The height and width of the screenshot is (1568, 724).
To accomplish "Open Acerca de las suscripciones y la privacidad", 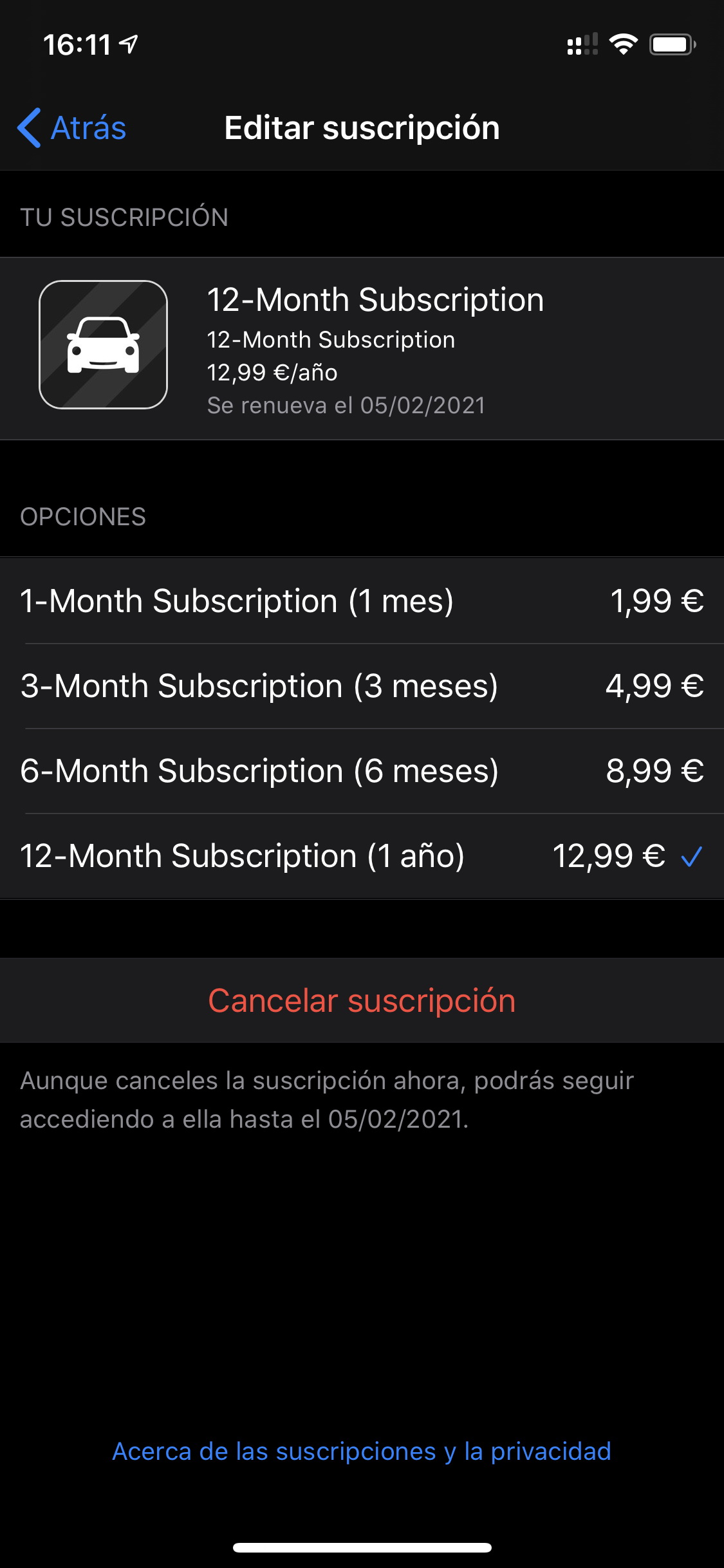I will point(362,1451).
